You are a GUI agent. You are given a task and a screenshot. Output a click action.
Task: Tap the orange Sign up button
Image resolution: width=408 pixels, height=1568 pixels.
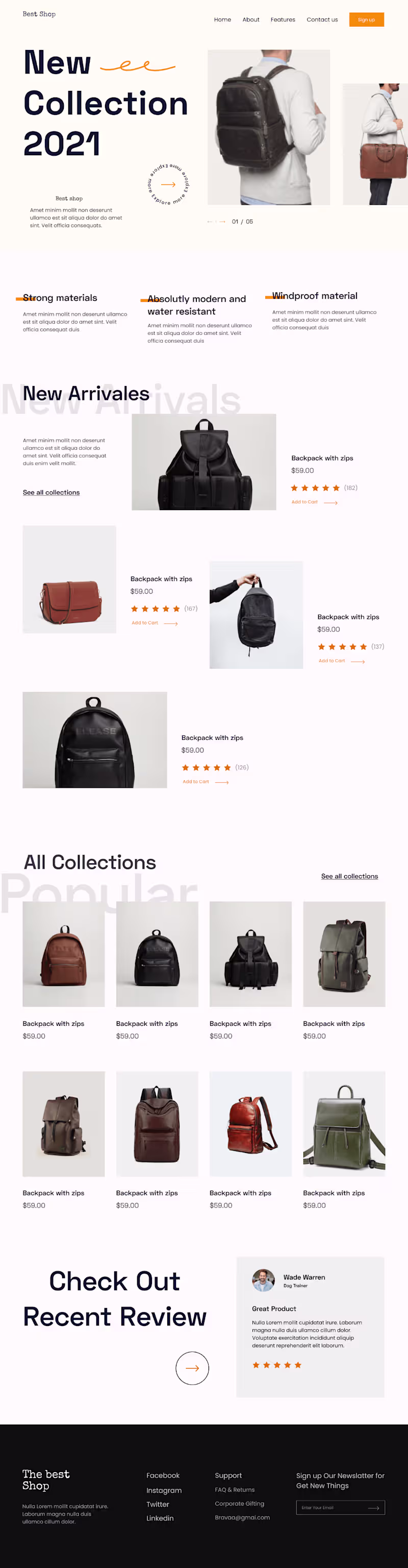[366, 19]
